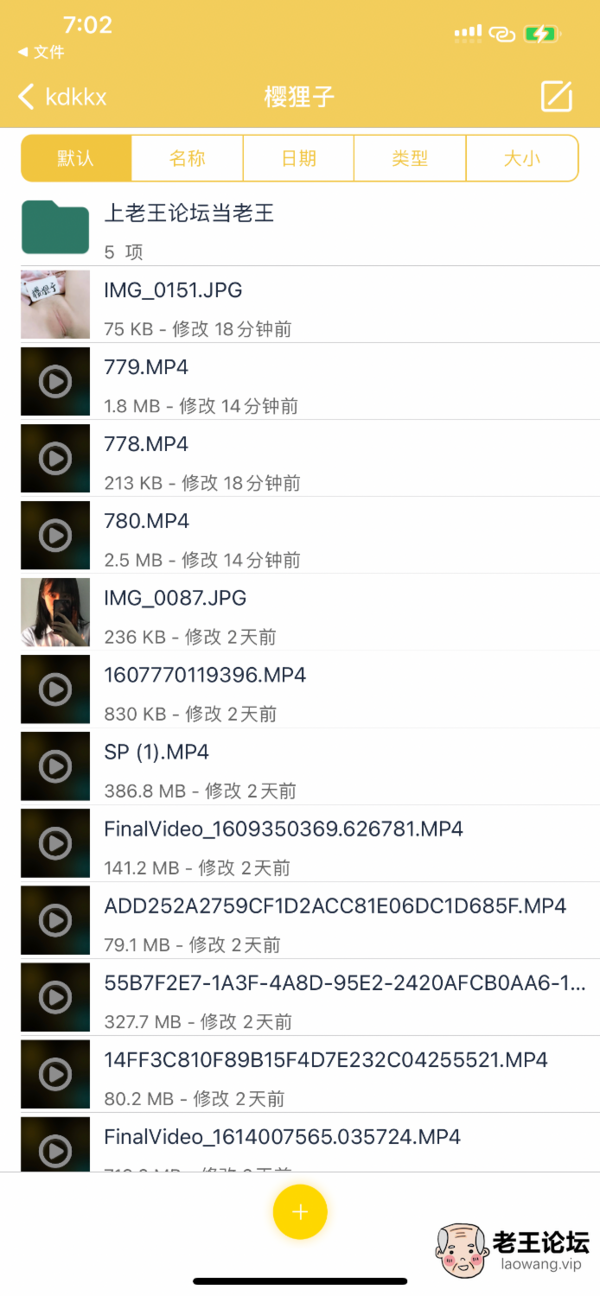Image resolution: width=600 pixels, height=1296 pixels.
Task: Open the file starting with 55B7F2E7-1A3F
Action: tap(300, 998)
